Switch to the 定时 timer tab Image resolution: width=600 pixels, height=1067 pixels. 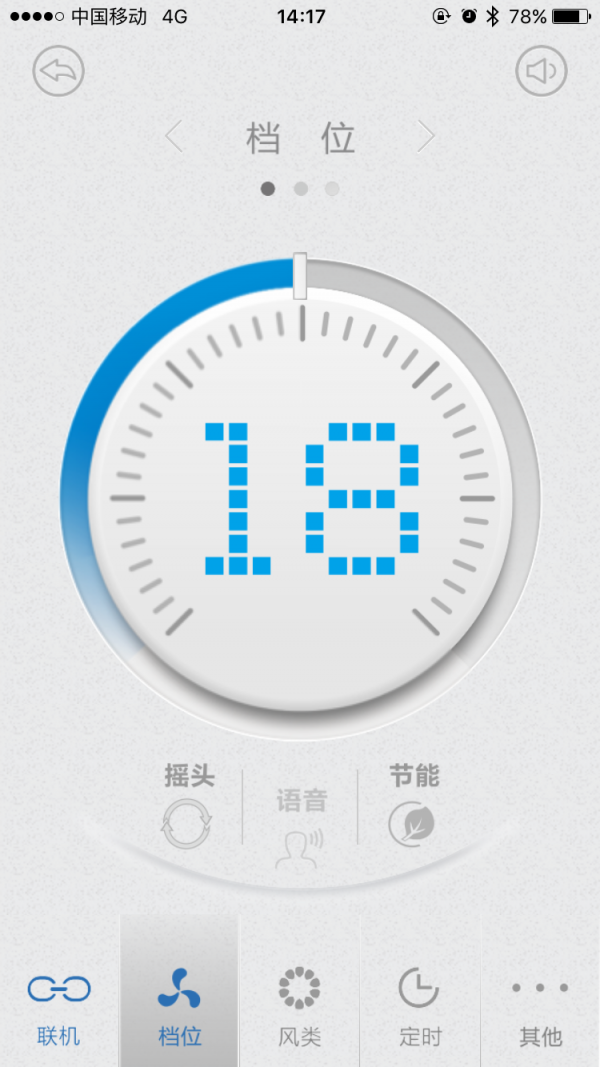tap(420, 1005)
